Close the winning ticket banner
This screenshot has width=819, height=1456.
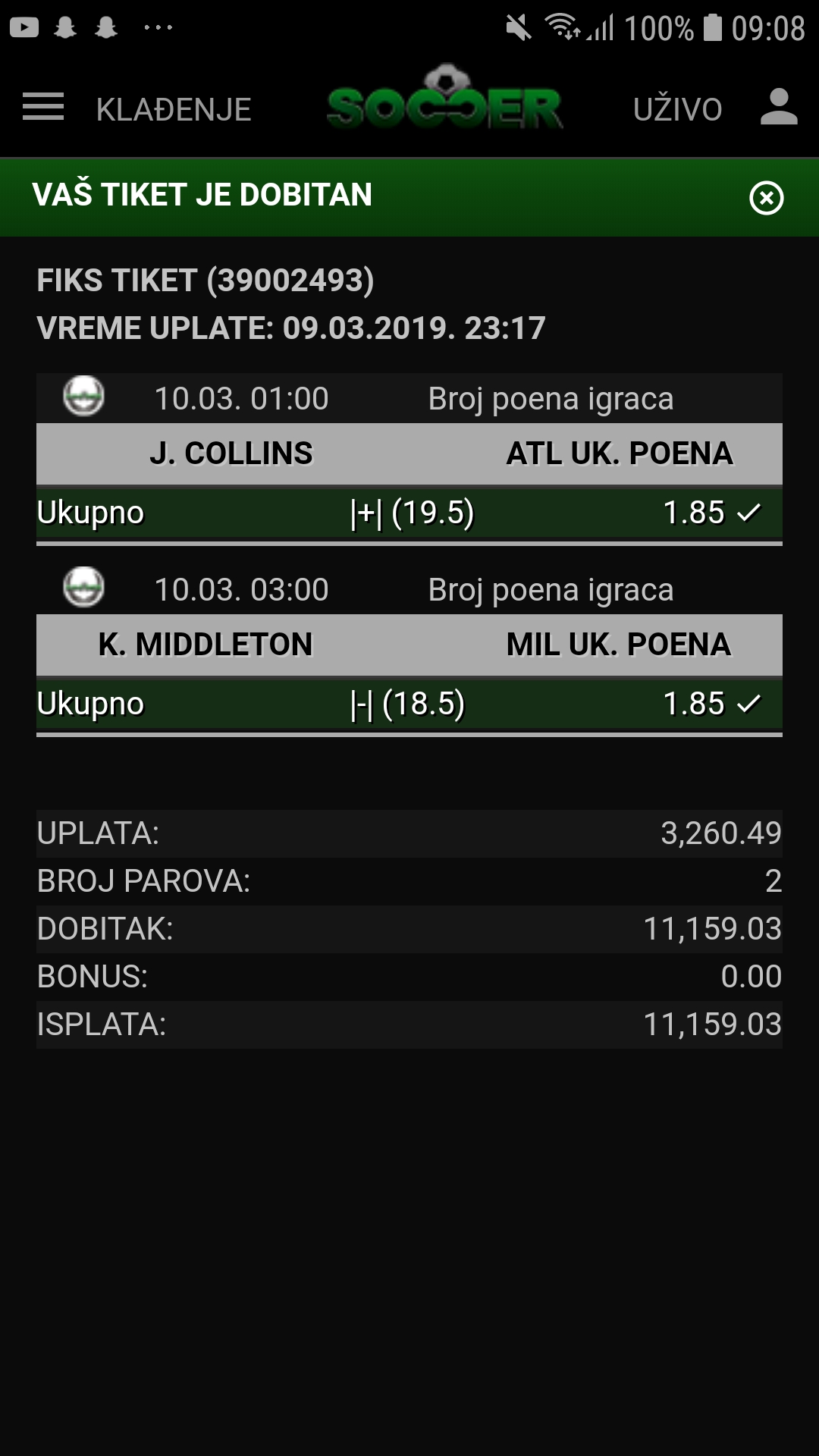coord(767,198)
